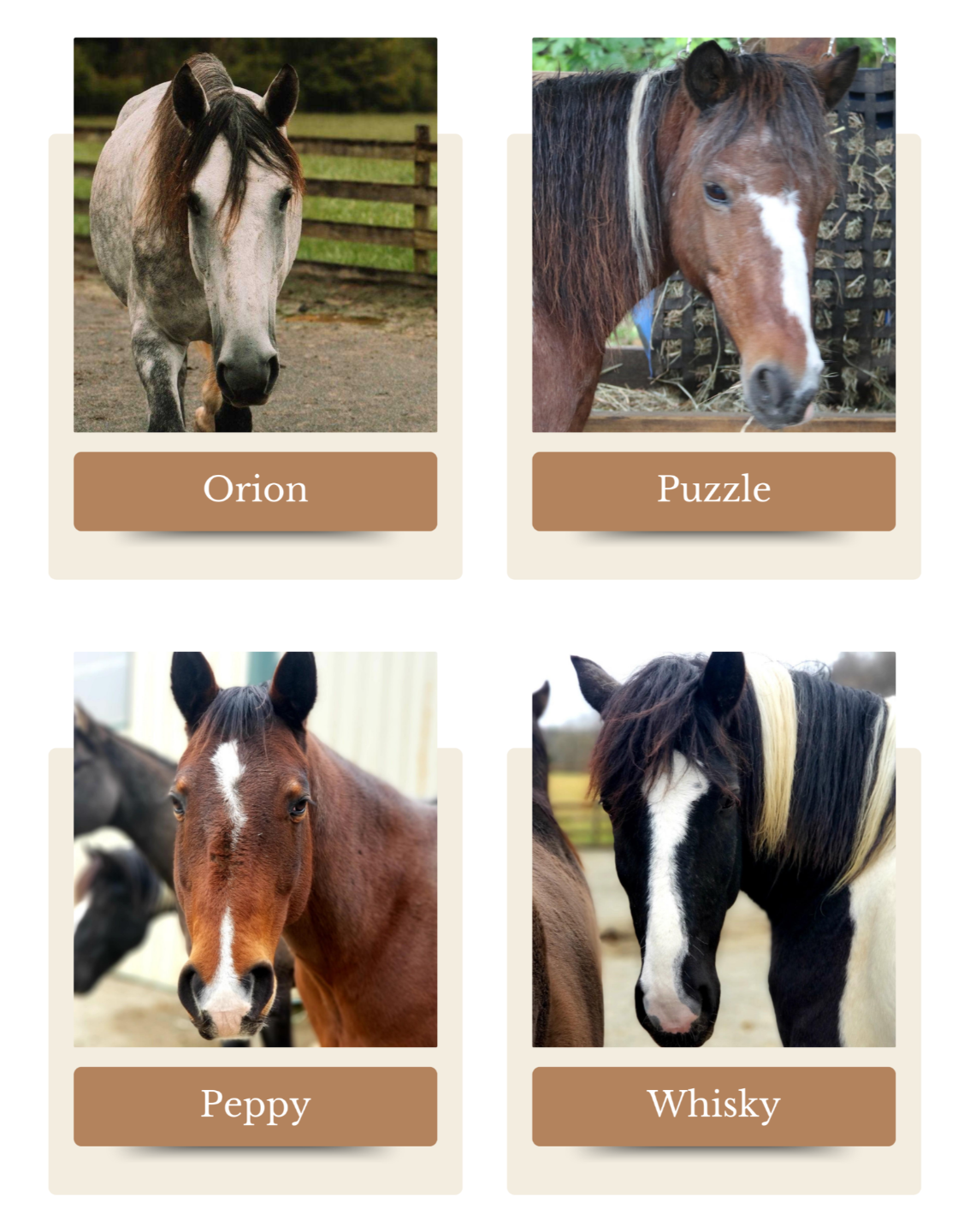Open Puzzle's horse photo
970x1232 pixels.
point(713,234)
